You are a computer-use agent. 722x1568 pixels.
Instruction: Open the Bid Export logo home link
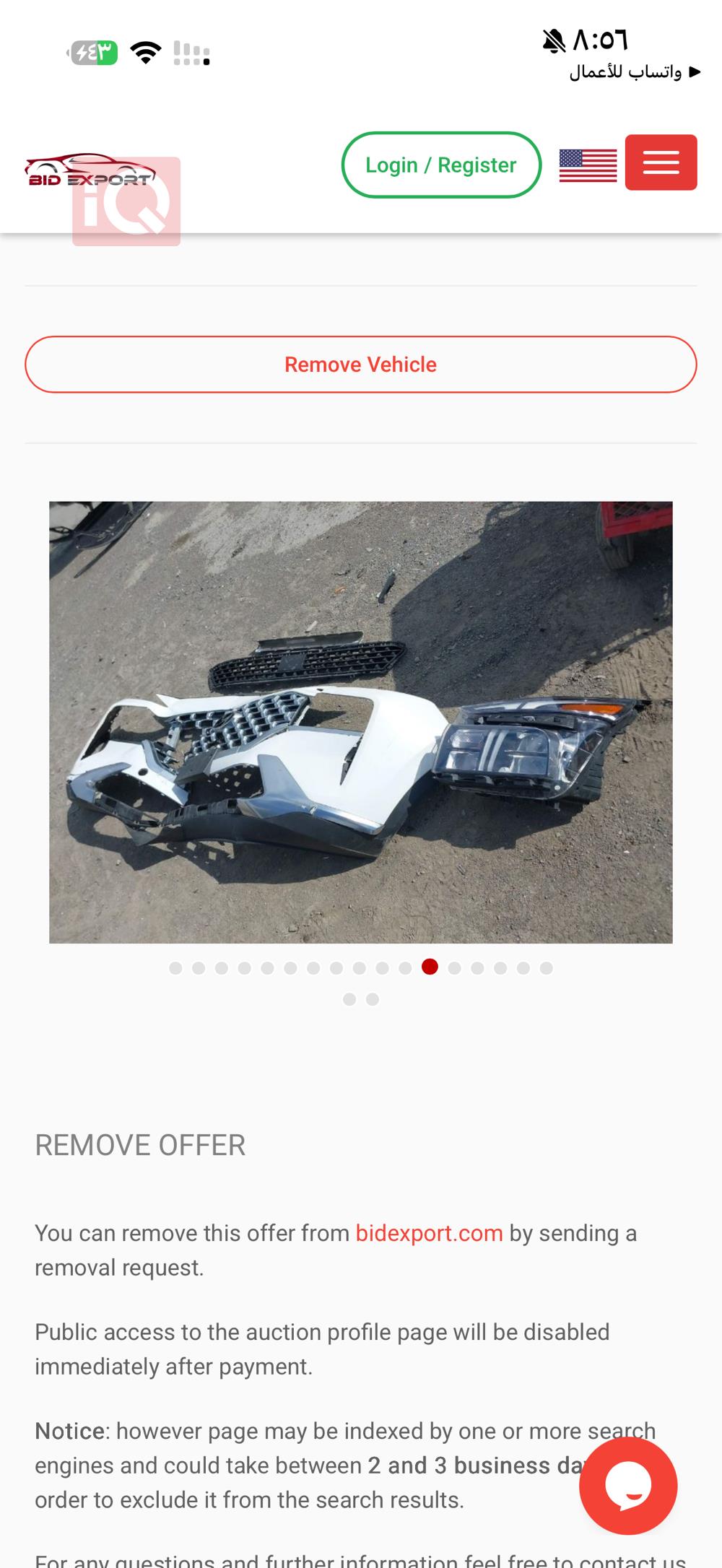[x=90, y=171]
